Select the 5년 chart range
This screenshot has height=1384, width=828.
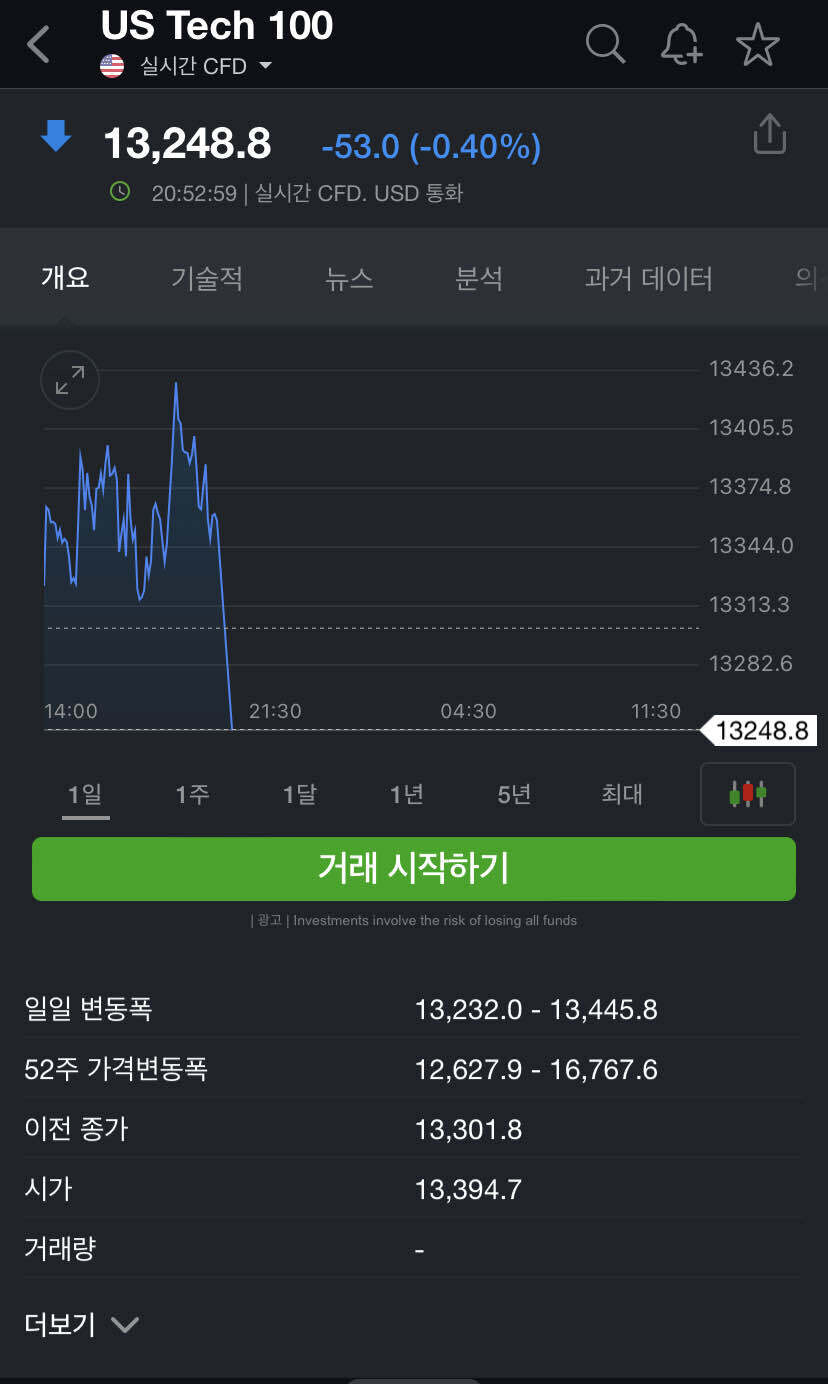point(513,794)
